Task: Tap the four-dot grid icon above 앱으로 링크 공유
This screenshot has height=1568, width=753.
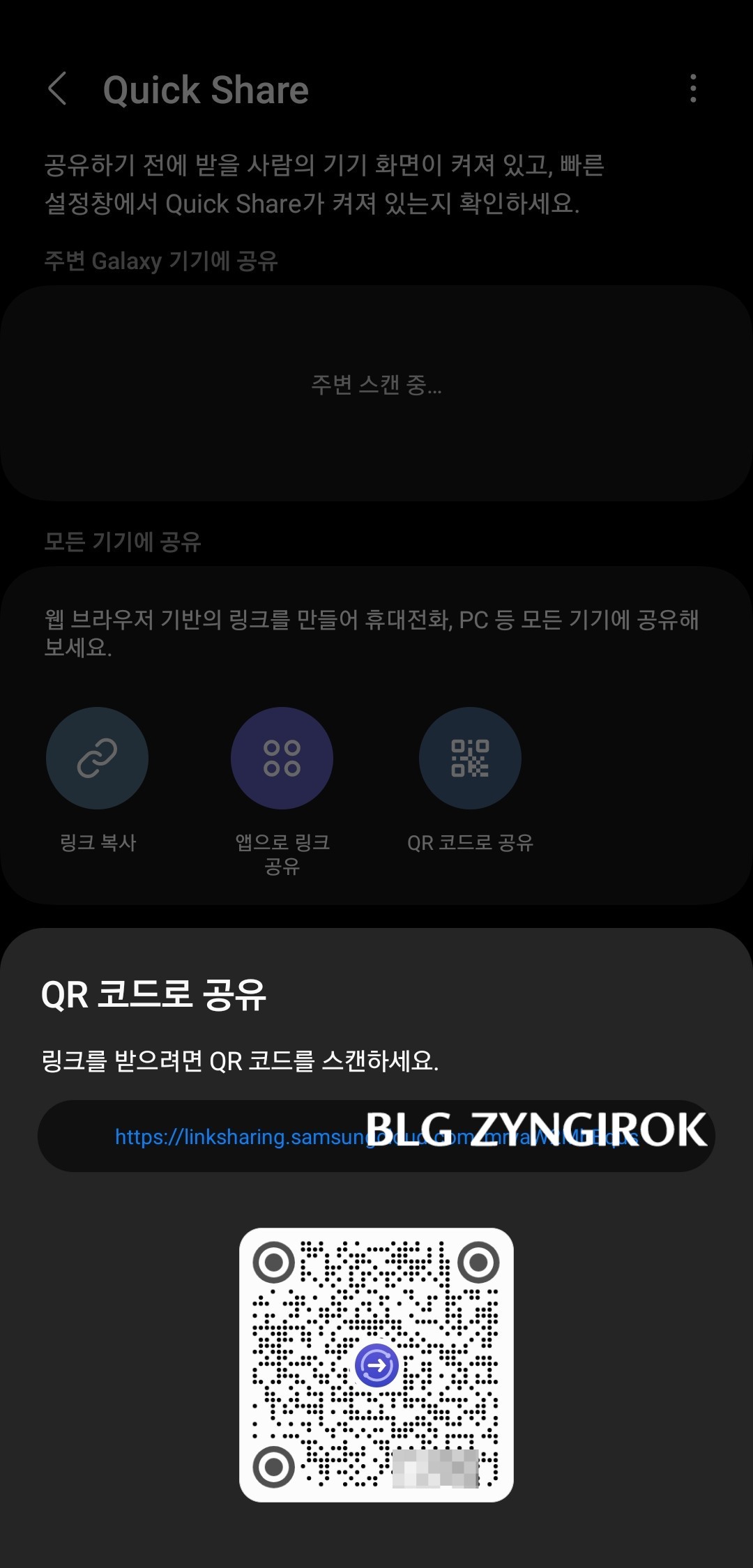Action: click(x=281, y=759)
